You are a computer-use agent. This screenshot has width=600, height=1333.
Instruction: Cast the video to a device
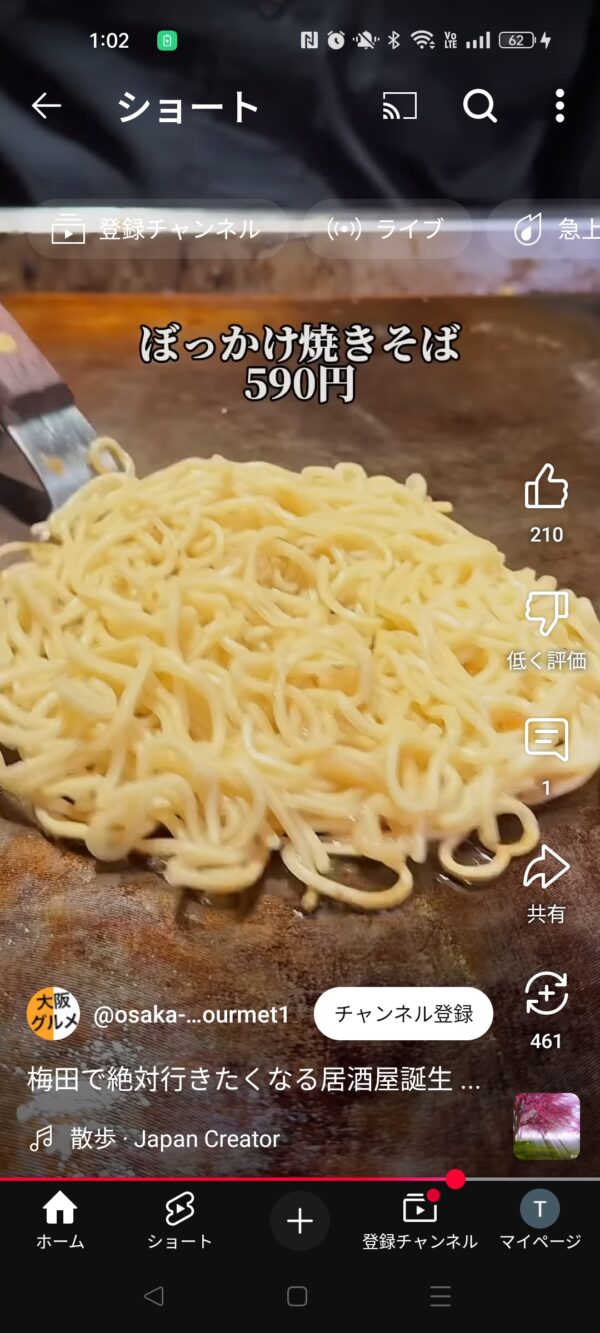(399, 105)
